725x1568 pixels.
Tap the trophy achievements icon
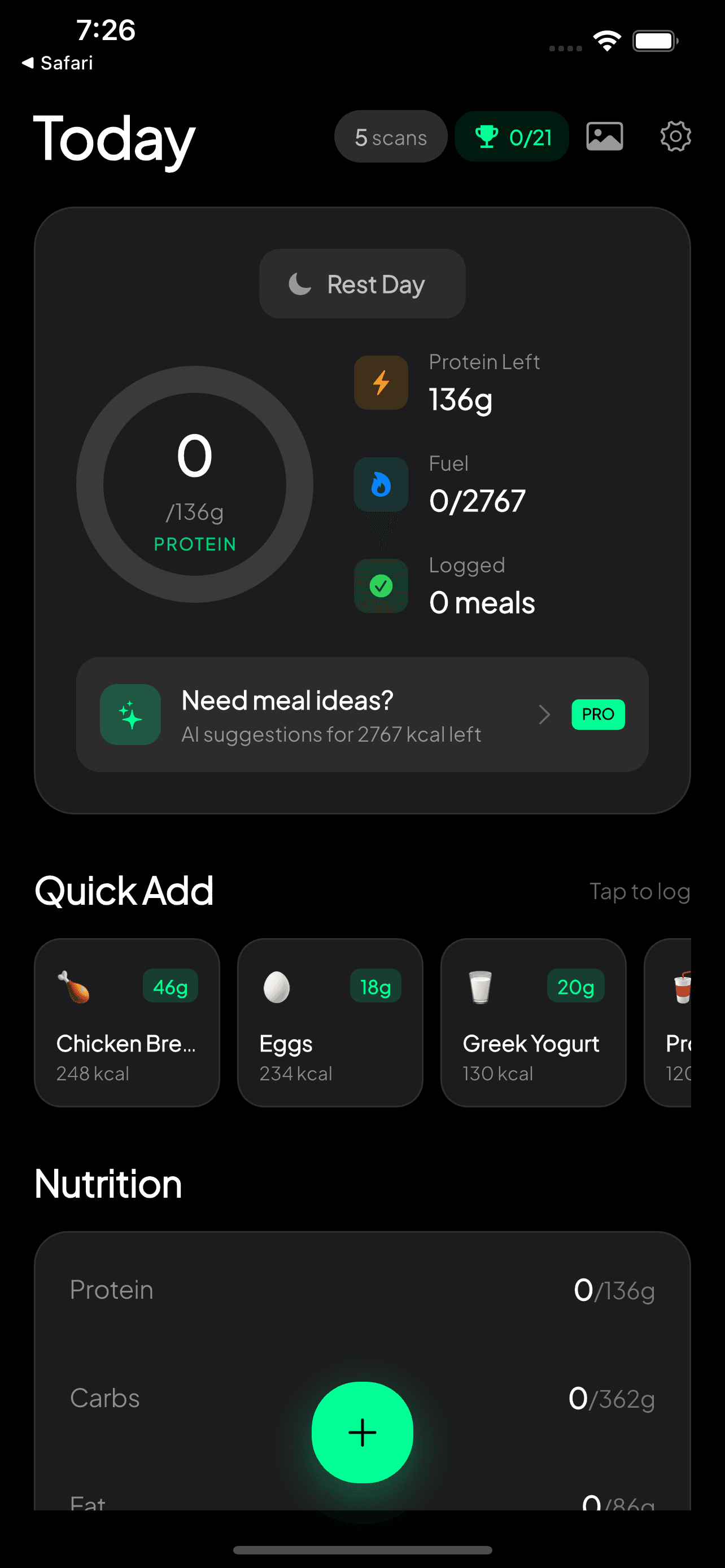tap(512, 137)
